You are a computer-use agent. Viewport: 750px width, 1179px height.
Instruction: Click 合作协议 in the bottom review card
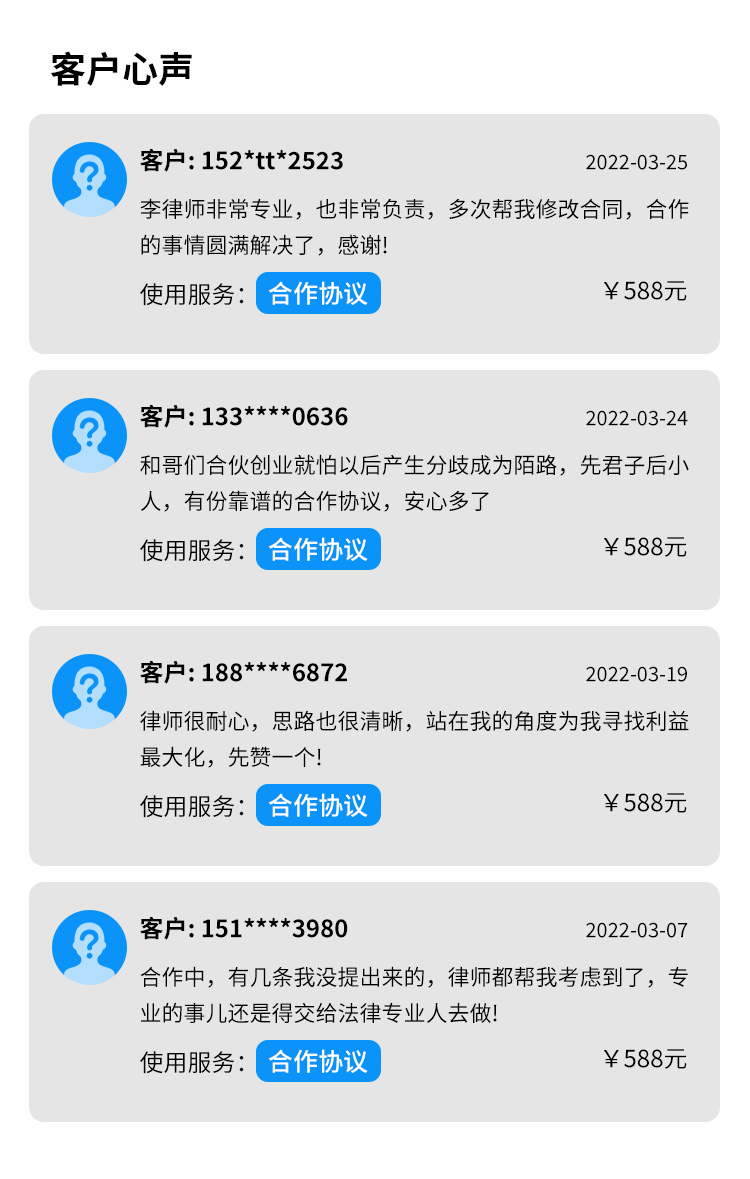[319, 1060]
